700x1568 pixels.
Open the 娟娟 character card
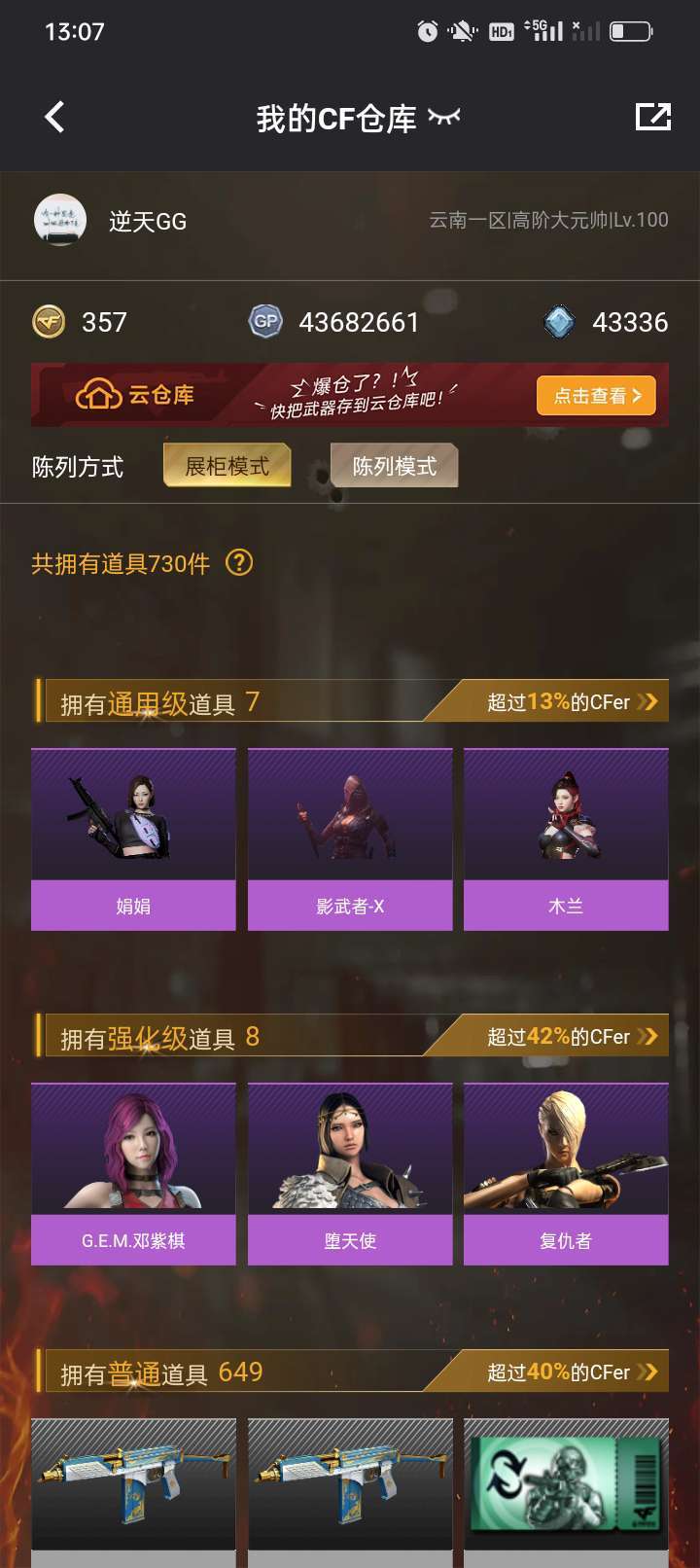tap(133, 838)
